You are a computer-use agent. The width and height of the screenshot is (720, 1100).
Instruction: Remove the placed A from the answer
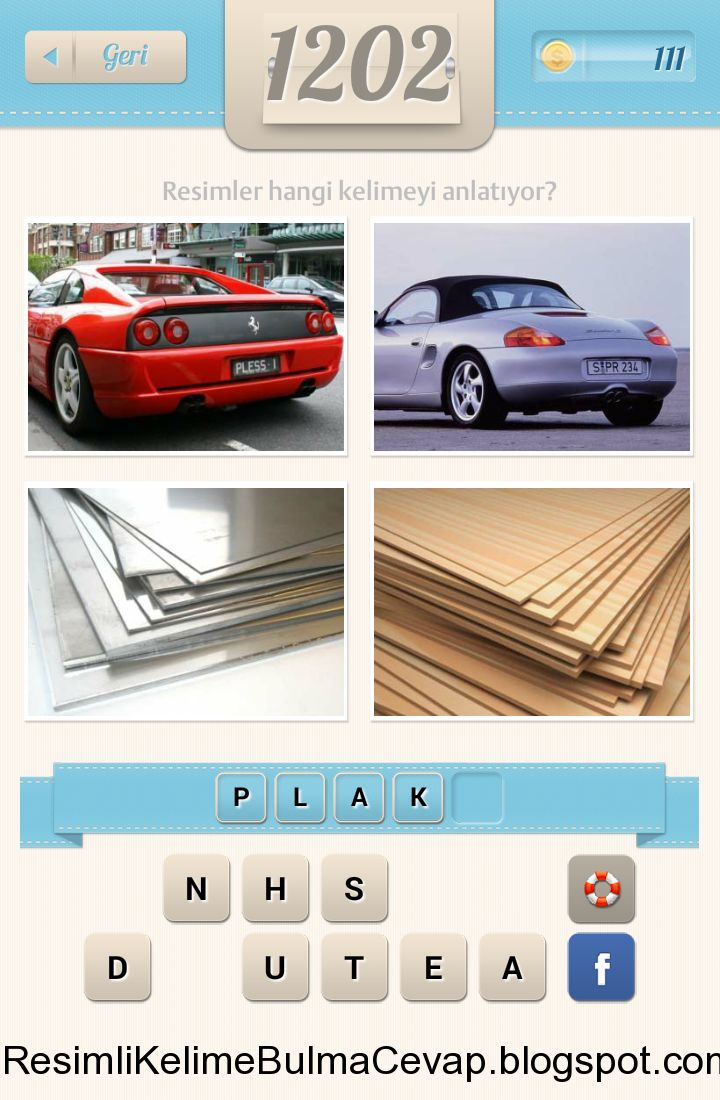[x=359, y=797]
